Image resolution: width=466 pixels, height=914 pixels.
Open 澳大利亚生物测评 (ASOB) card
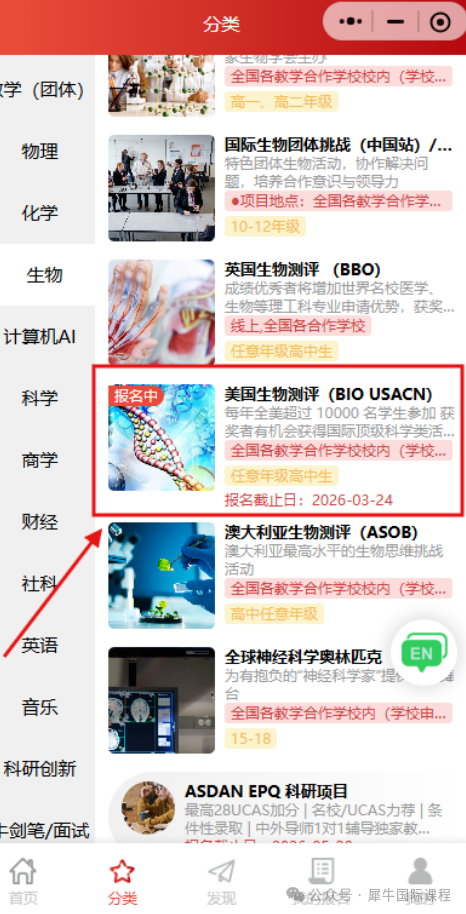(281, 575)
